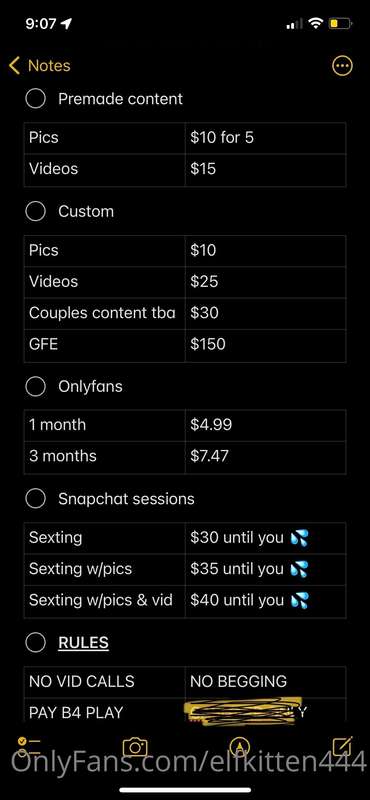Open the more options menu
Screen dimensions: 370x800
(342, 66)
